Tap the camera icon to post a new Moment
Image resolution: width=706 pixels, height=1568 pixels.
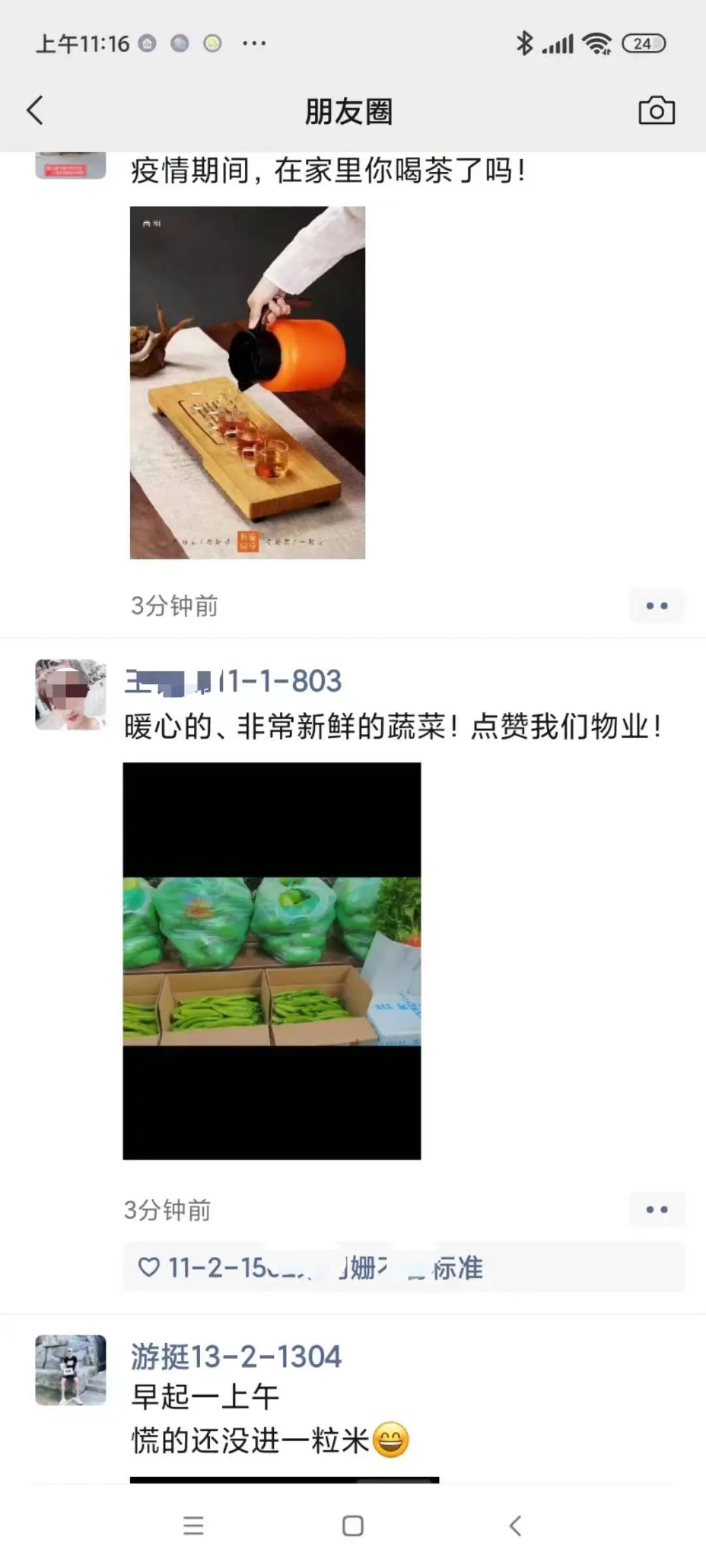point(657,111)
